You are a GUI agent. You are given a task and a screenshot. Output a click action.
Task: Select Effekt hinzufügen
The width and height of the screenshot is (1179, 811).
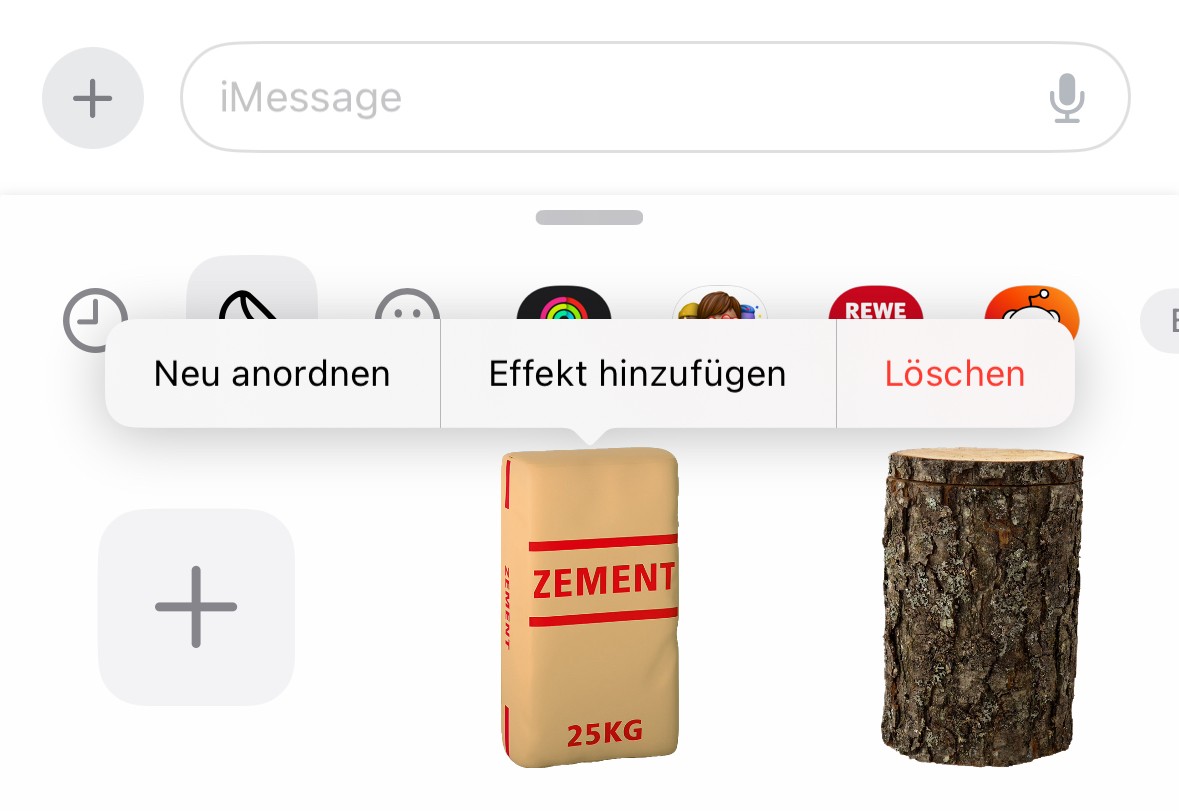click(x=638, y=374)
